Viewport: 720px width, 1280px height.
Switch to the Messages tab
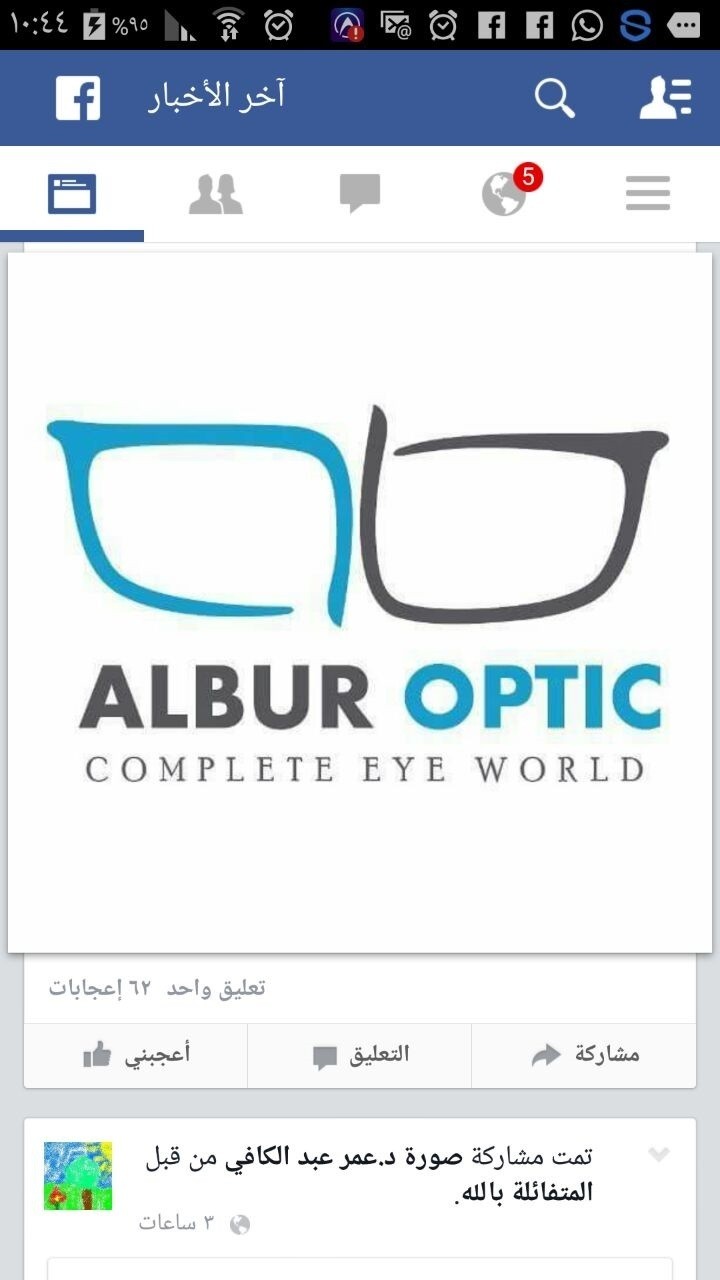(x=360, y=193)
